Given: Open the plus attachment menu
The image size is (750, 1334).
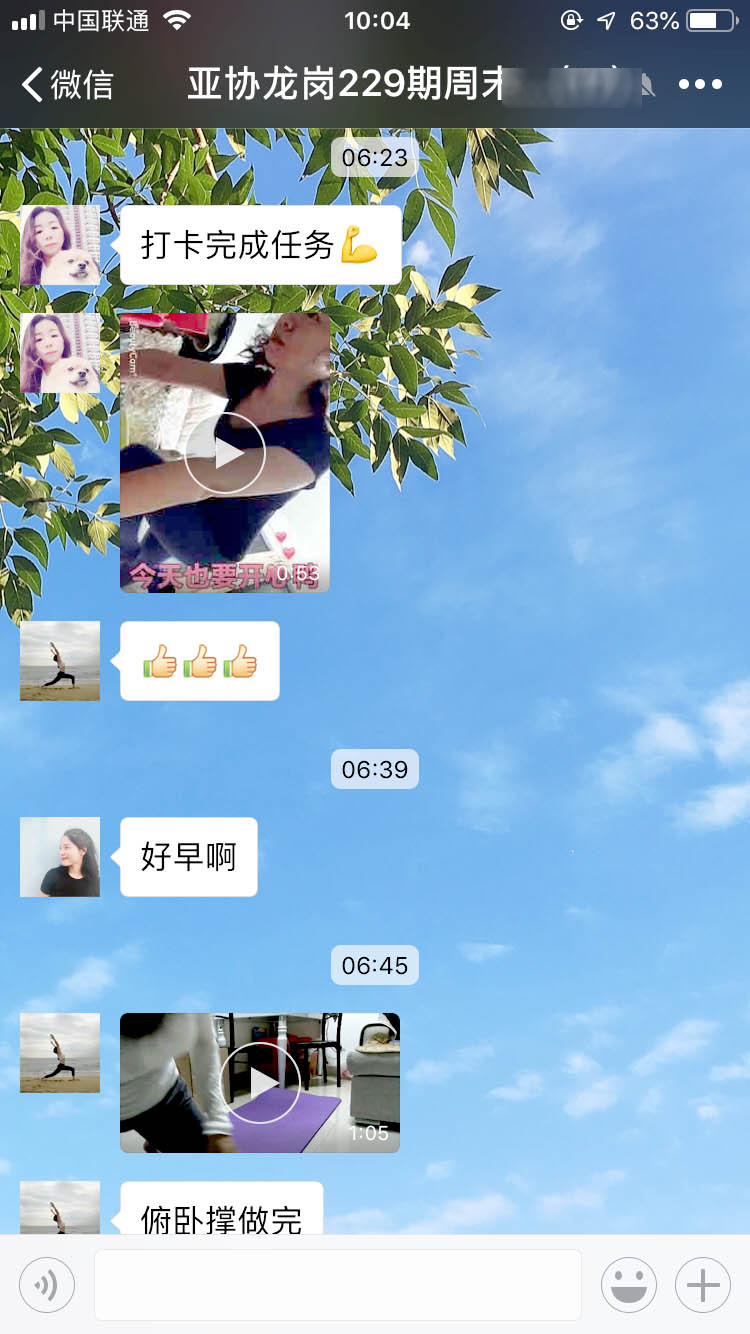Looking at the screenshot, I should tap(703, 1285).
